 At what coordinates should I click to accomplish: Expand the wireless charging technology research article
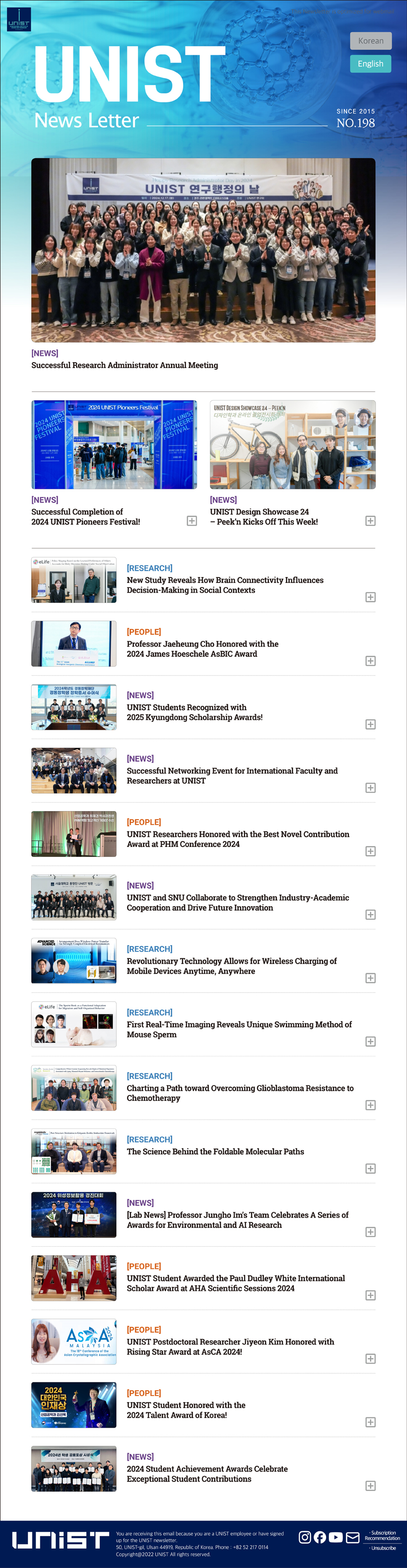370,978
